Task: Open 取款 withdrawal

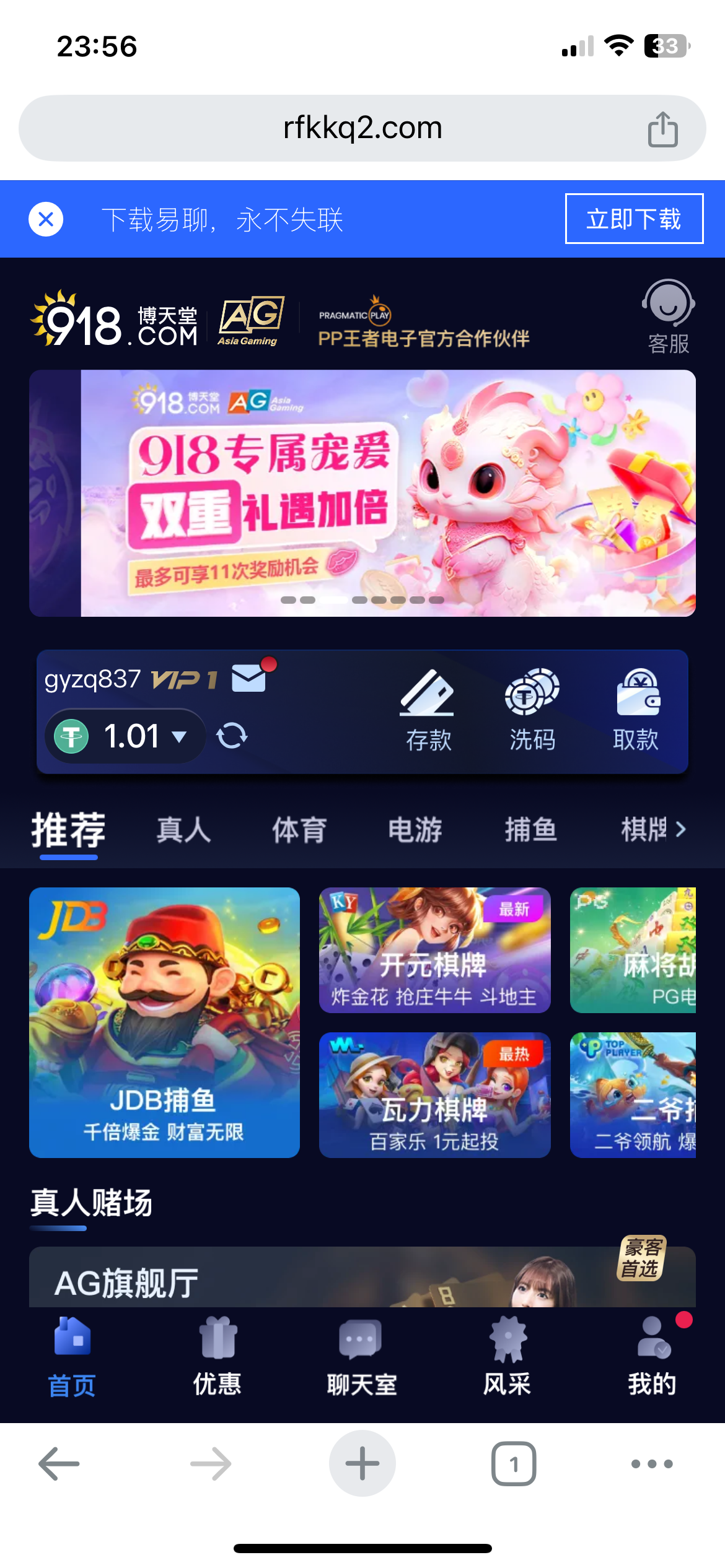Action: pos(636,710)
